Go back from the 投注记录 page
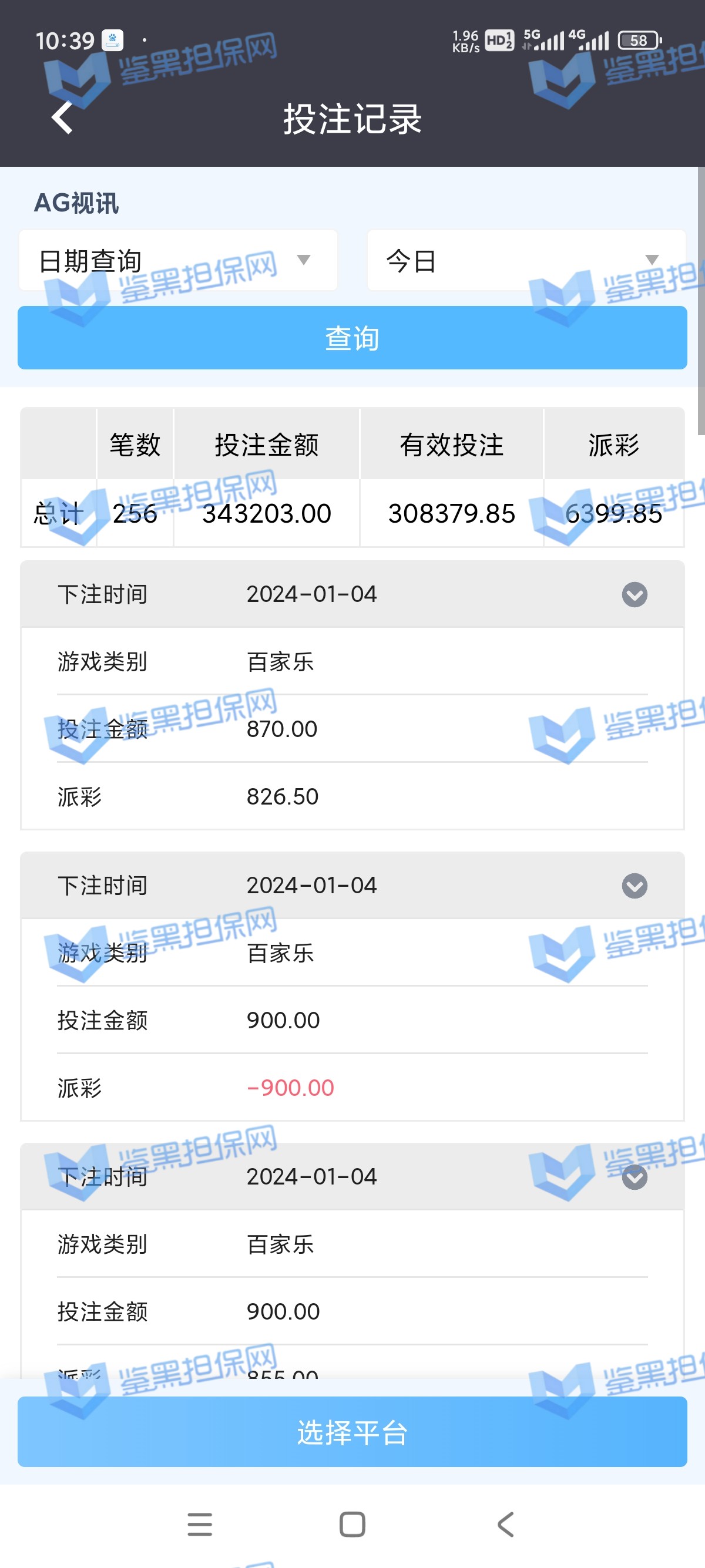Viewport: 705px width, 1568px height. point(62,117)
